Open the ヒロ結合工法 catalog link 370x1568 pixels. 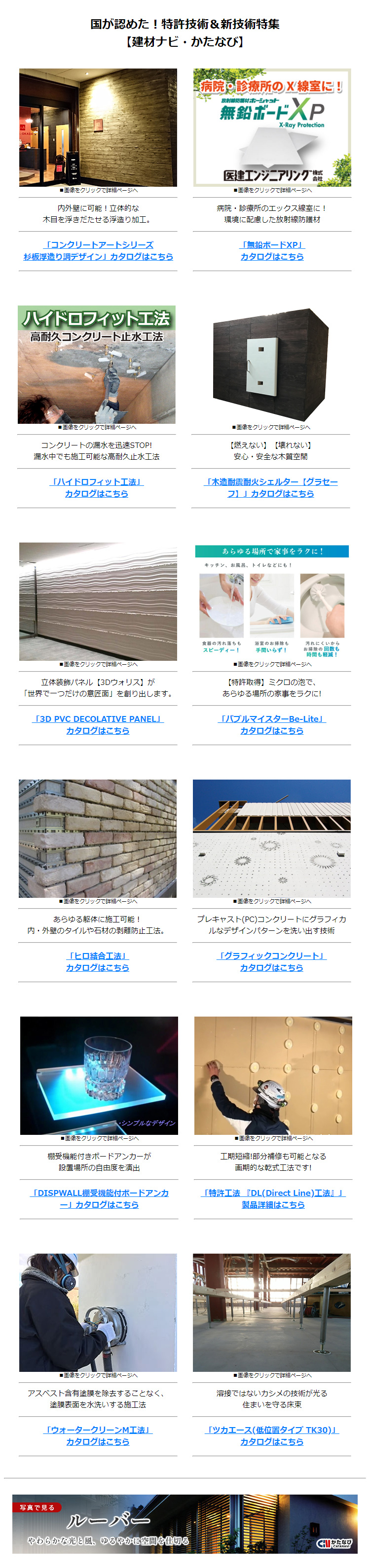pos(98,961)
